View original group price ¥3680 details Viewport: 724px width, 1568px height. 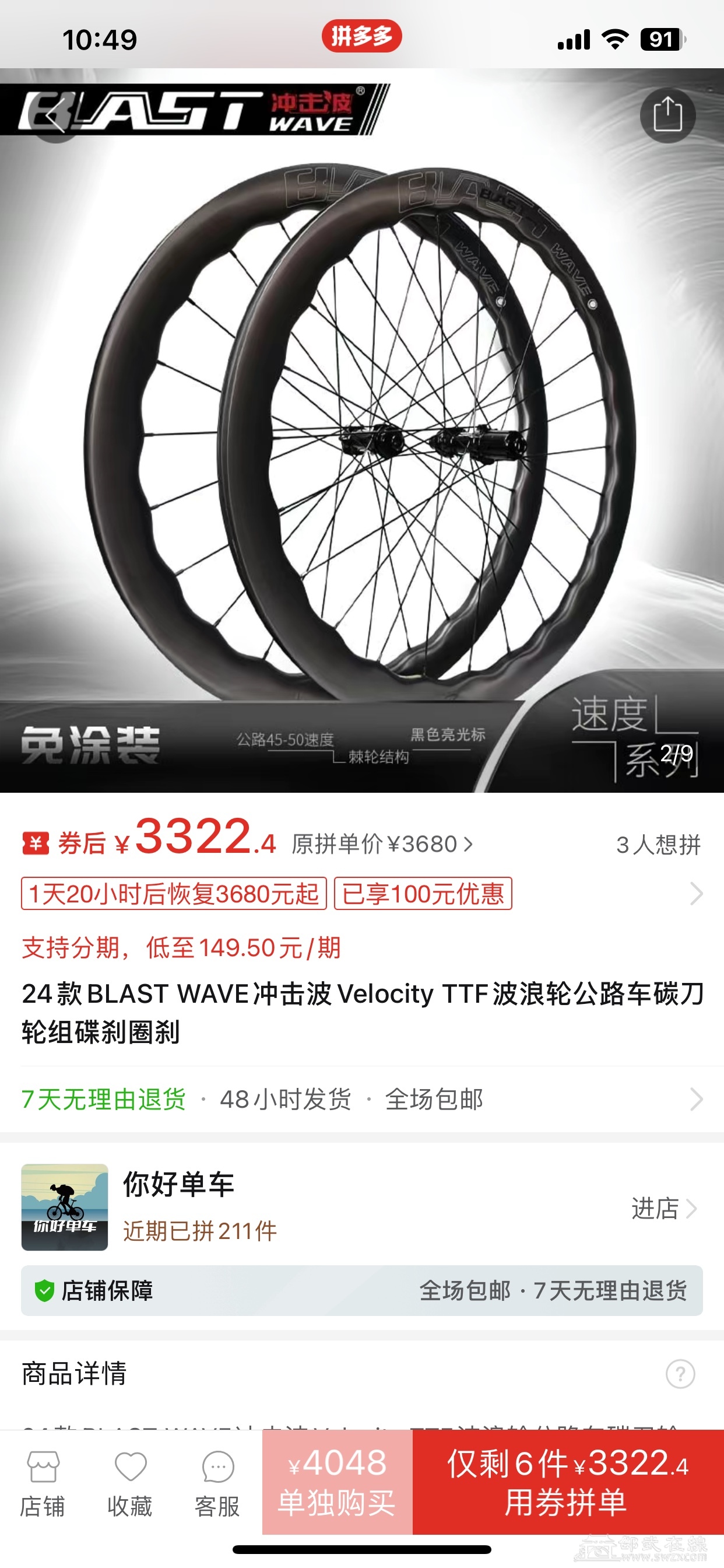coord(381,844)
